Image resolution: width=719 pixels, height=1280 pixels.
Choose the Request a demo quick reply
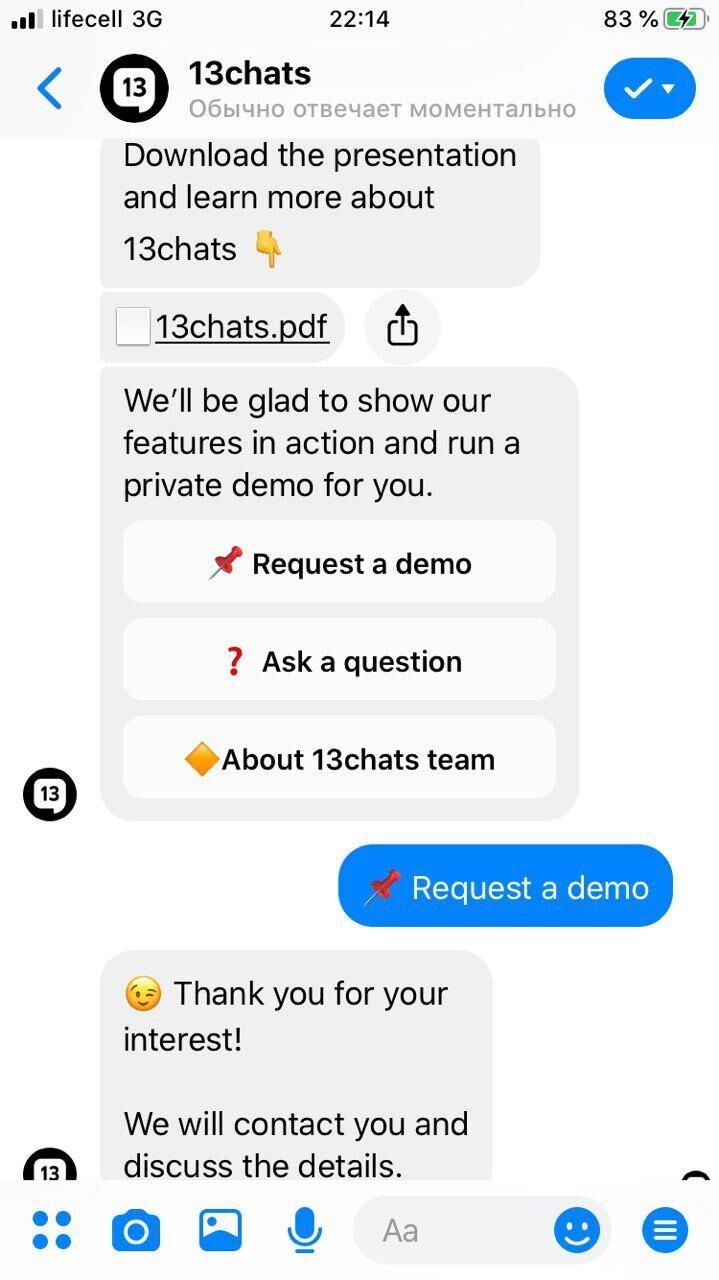(339, 563)
